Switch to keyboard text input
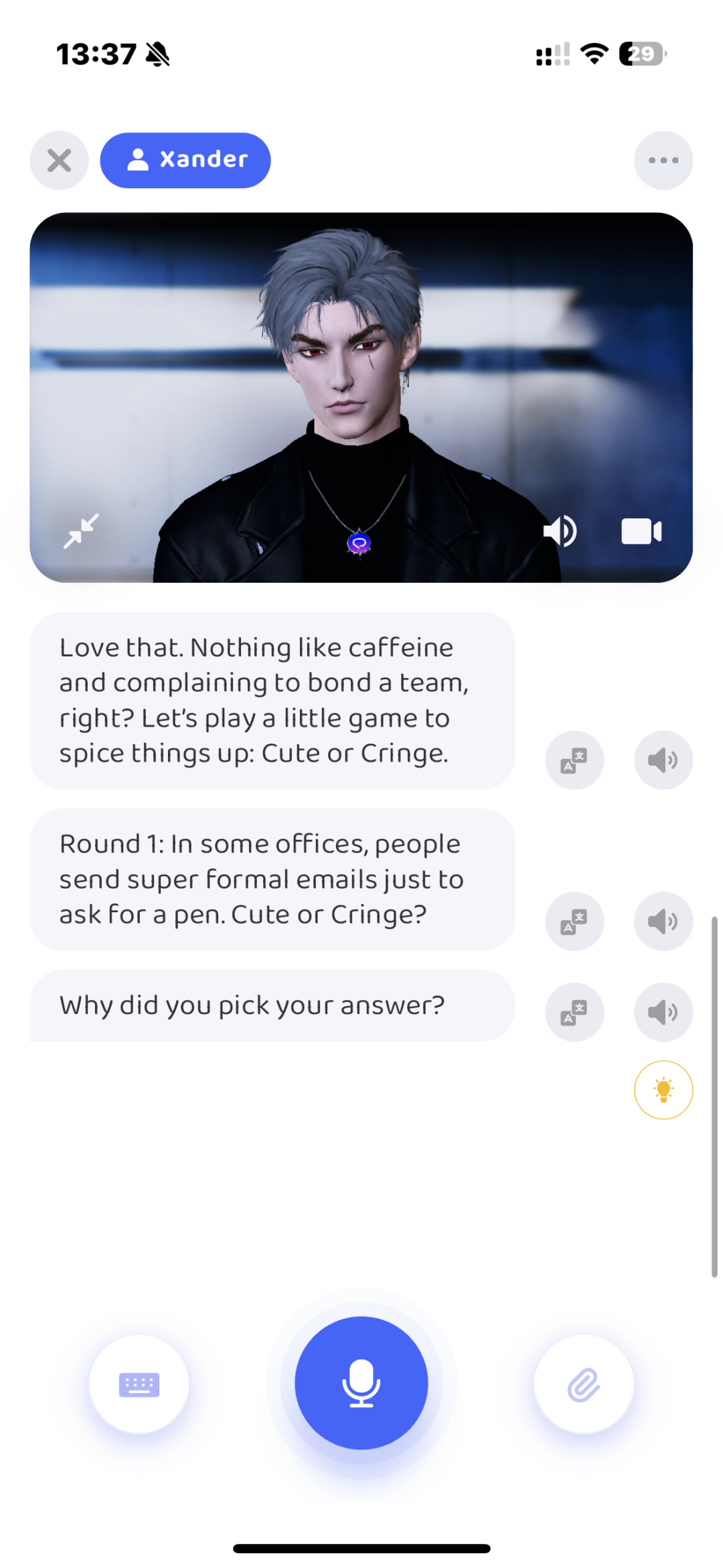 tap(139, 1384)
